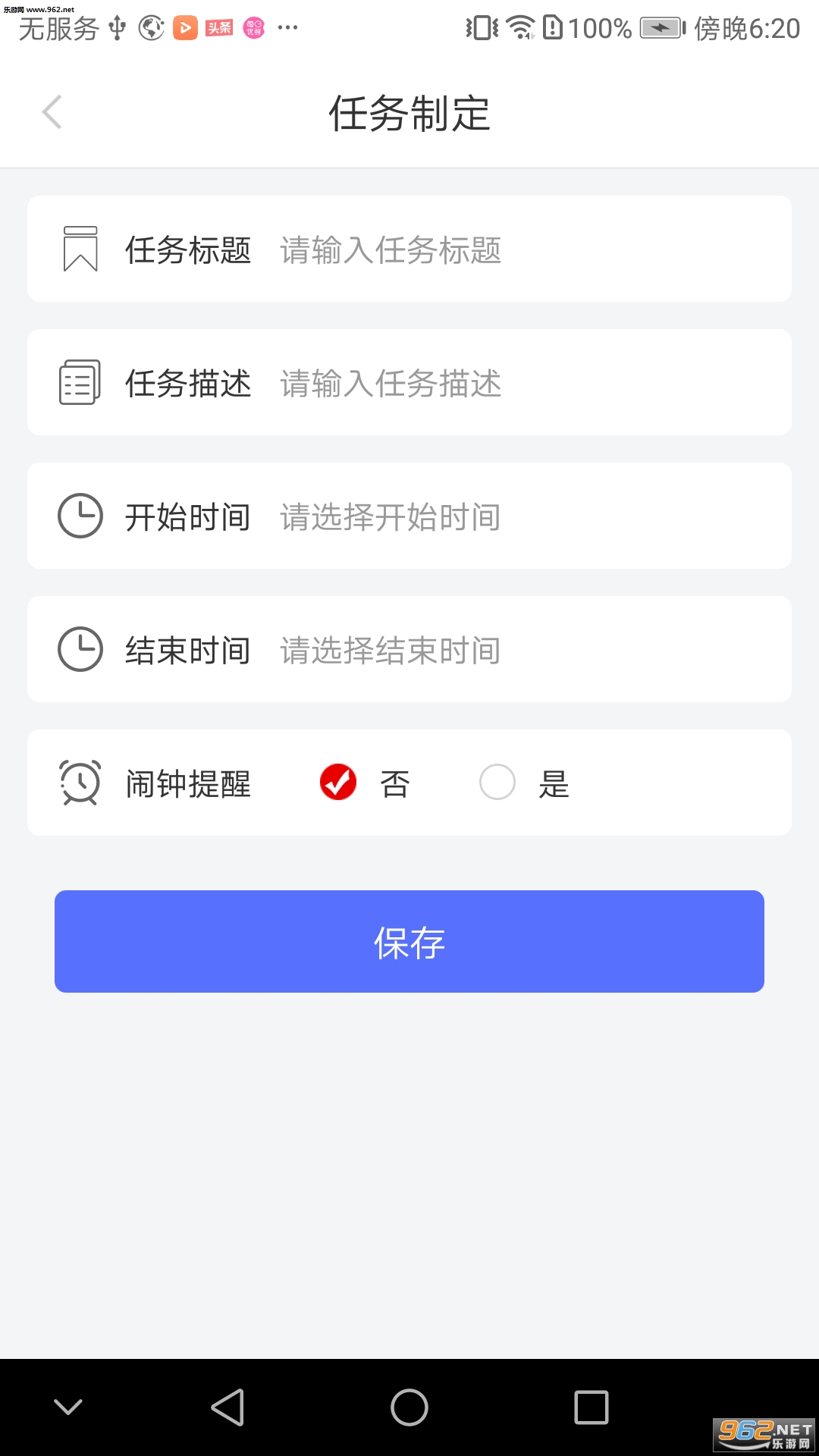This screenshot has width=819, height=1456.
Task: Go back from the 任务制定 page
Action: pos(52,112)
